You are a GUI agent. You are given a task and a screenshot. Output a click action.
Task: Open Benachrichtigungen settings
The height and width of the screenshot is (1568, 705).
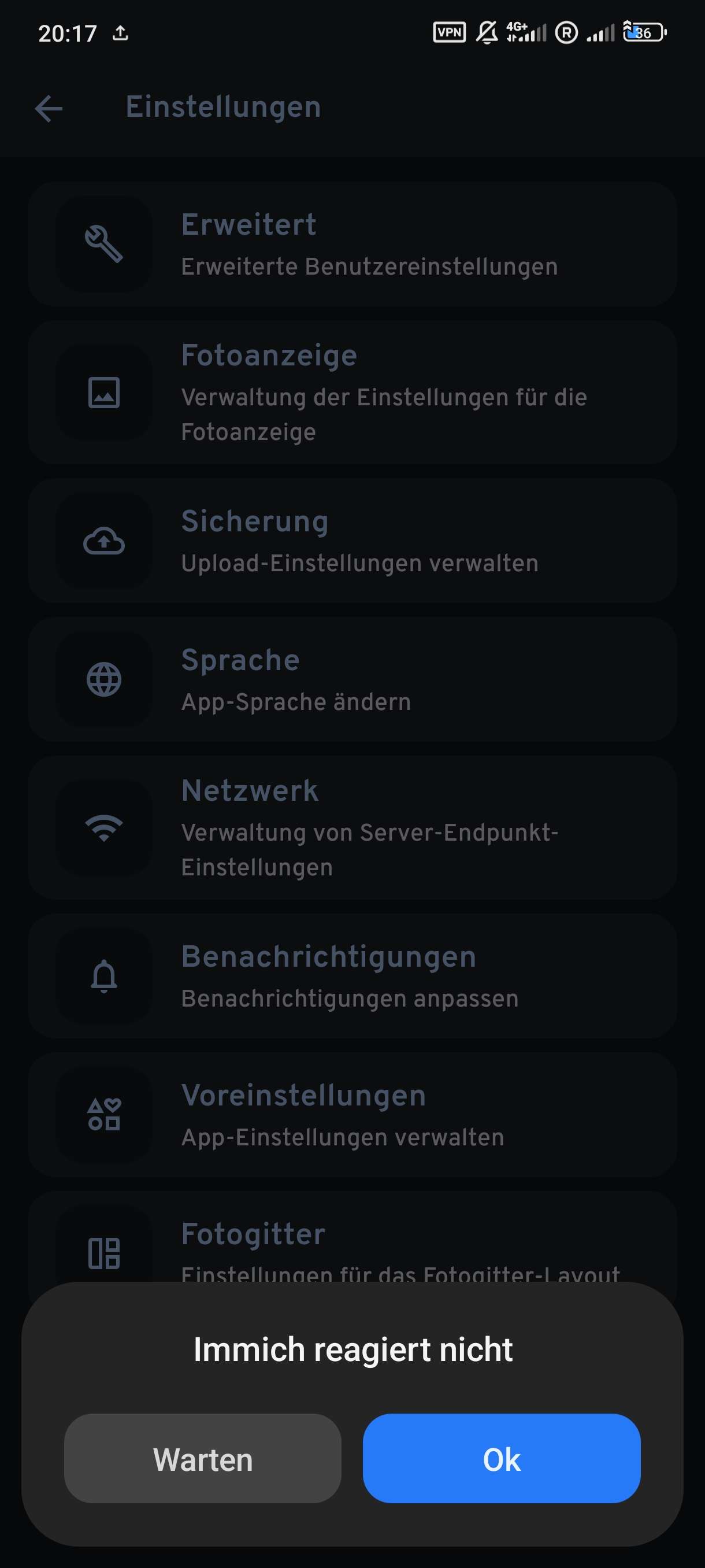352,976
